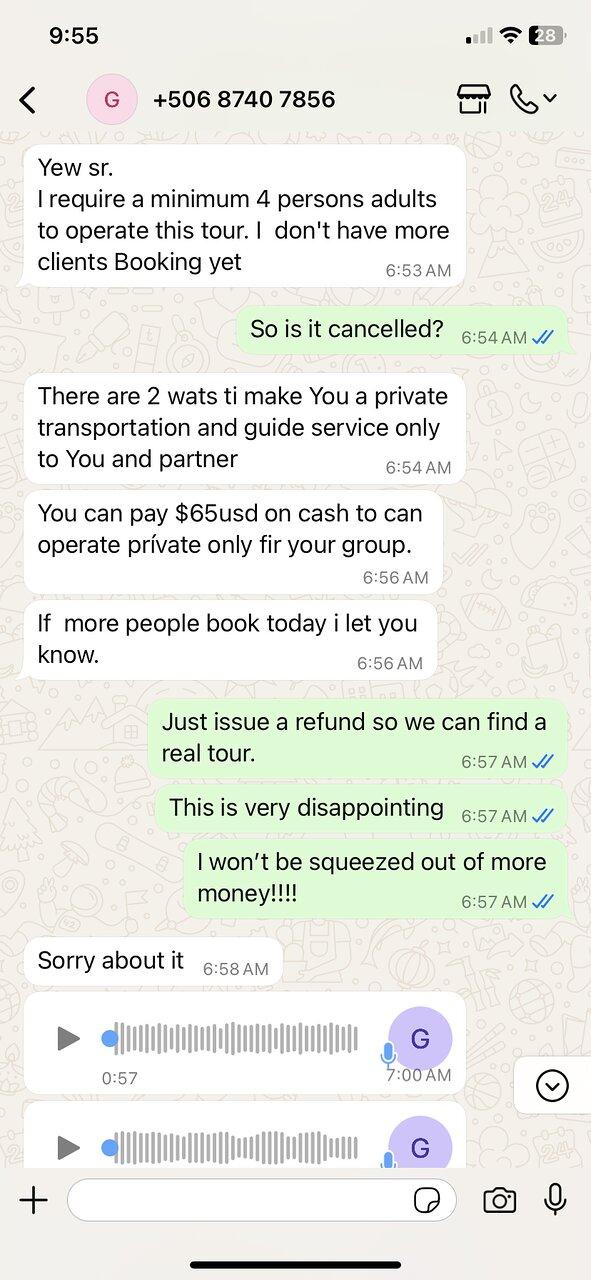This screenshot has width=591, height=1280.
Task: Tap the microphone to record voice message
Action: 555,1199
